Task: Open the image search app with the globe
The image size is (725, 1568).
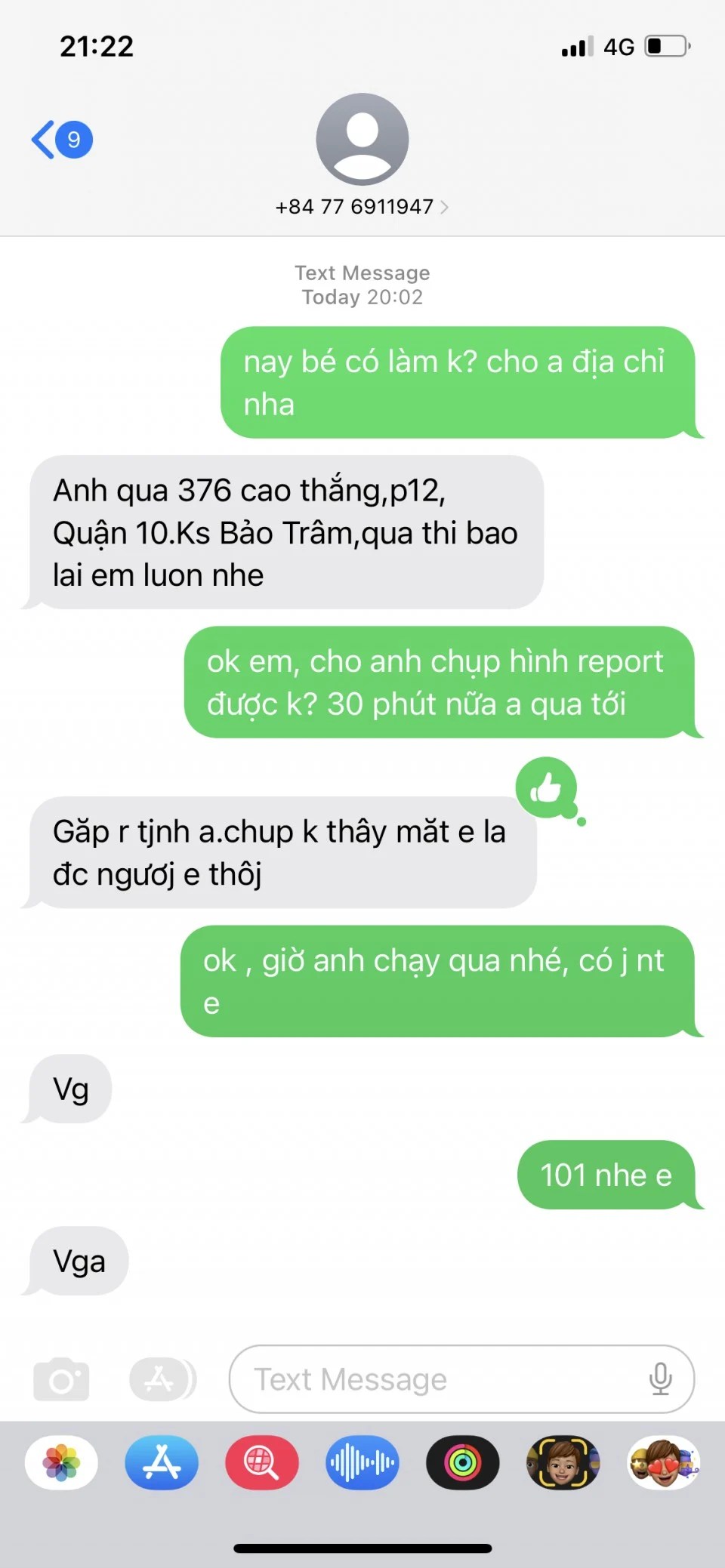Action: (x=262, y=1463)
